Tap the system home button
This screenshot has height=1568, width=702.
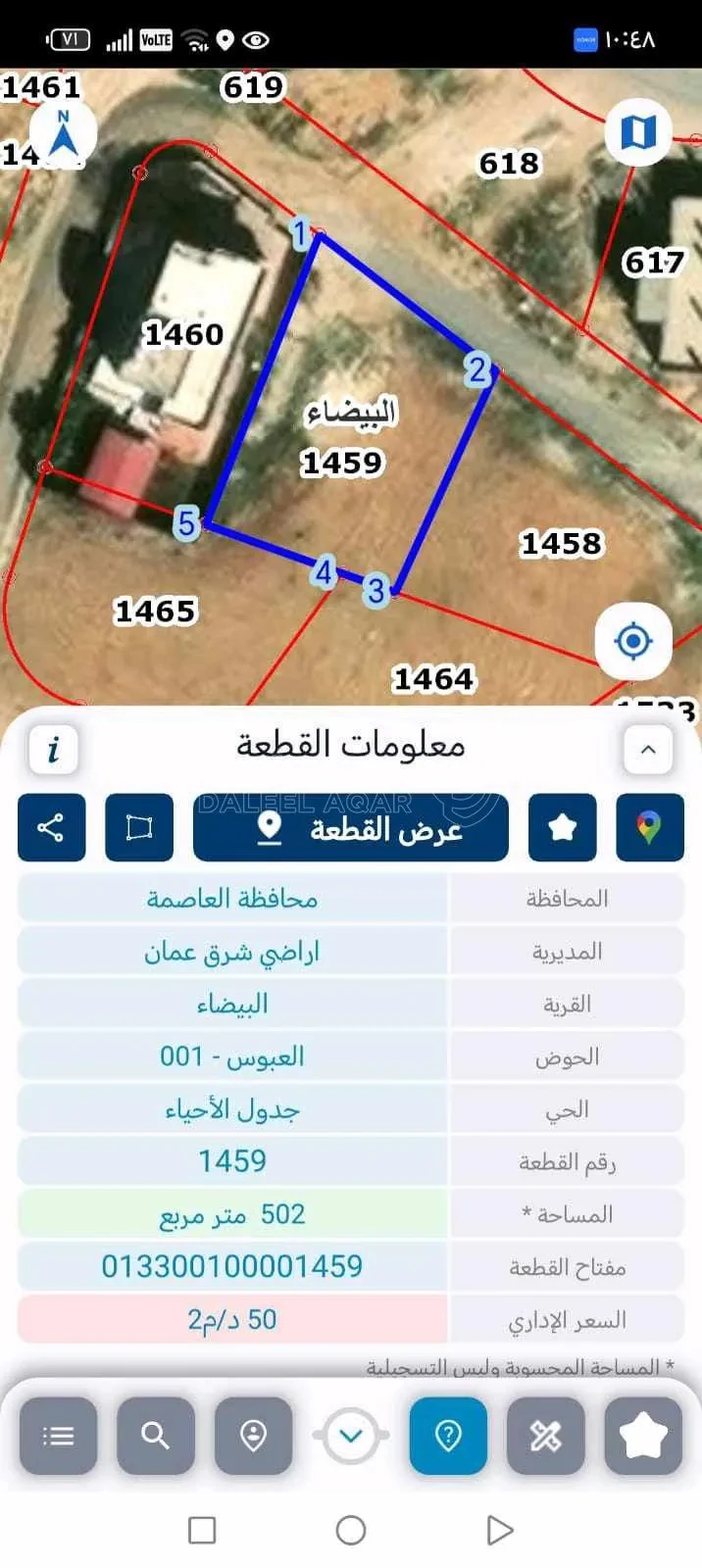coord(351,1530)
